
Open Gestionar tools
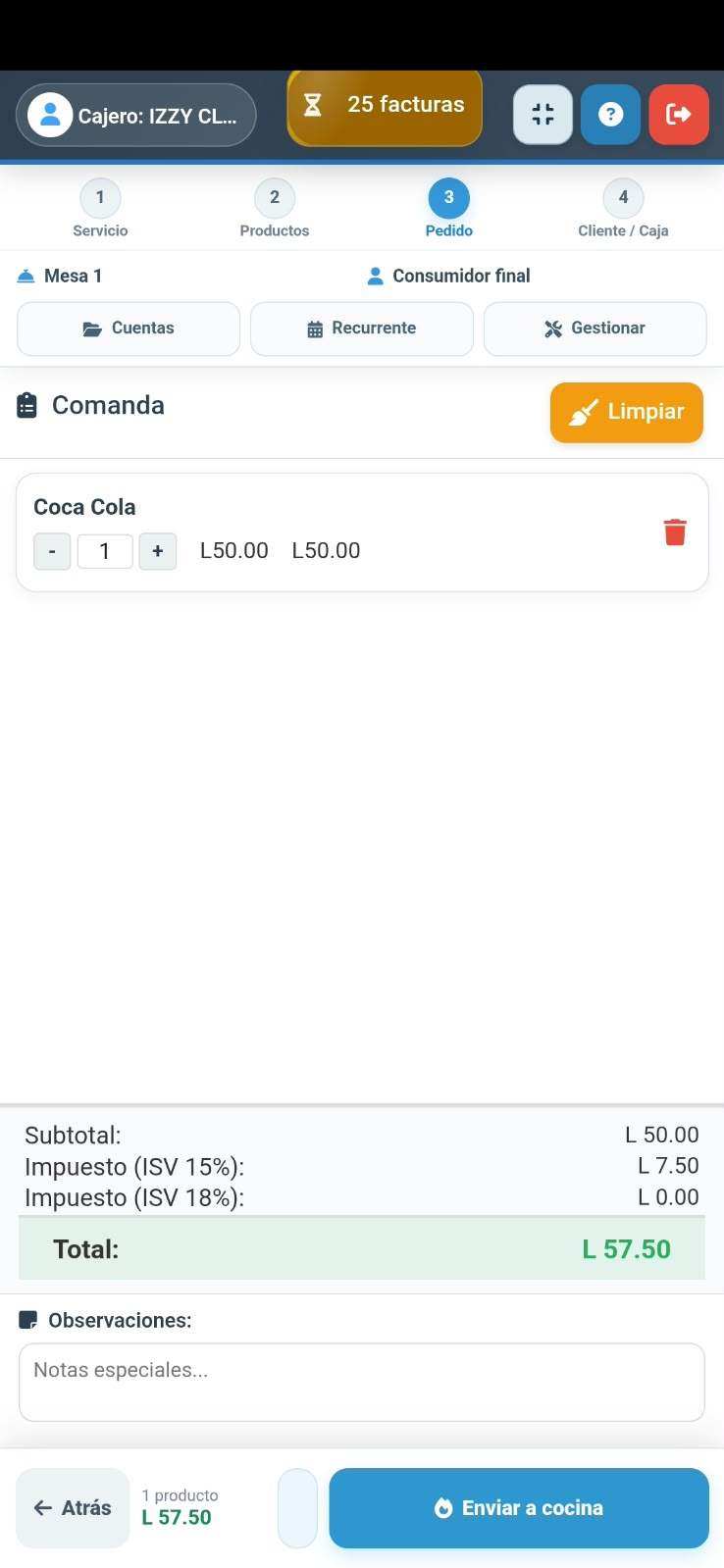pyautogui.click(x=595, y=329)
